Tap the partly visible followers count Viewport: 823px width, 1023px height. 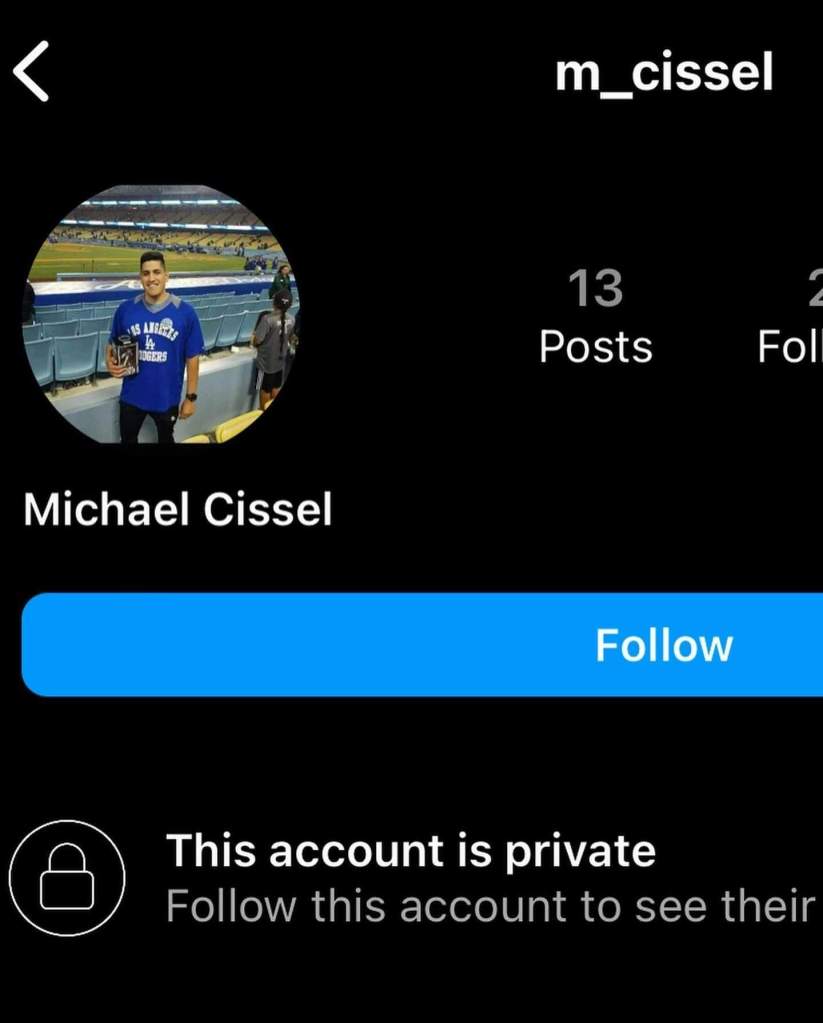coord(795,318)
